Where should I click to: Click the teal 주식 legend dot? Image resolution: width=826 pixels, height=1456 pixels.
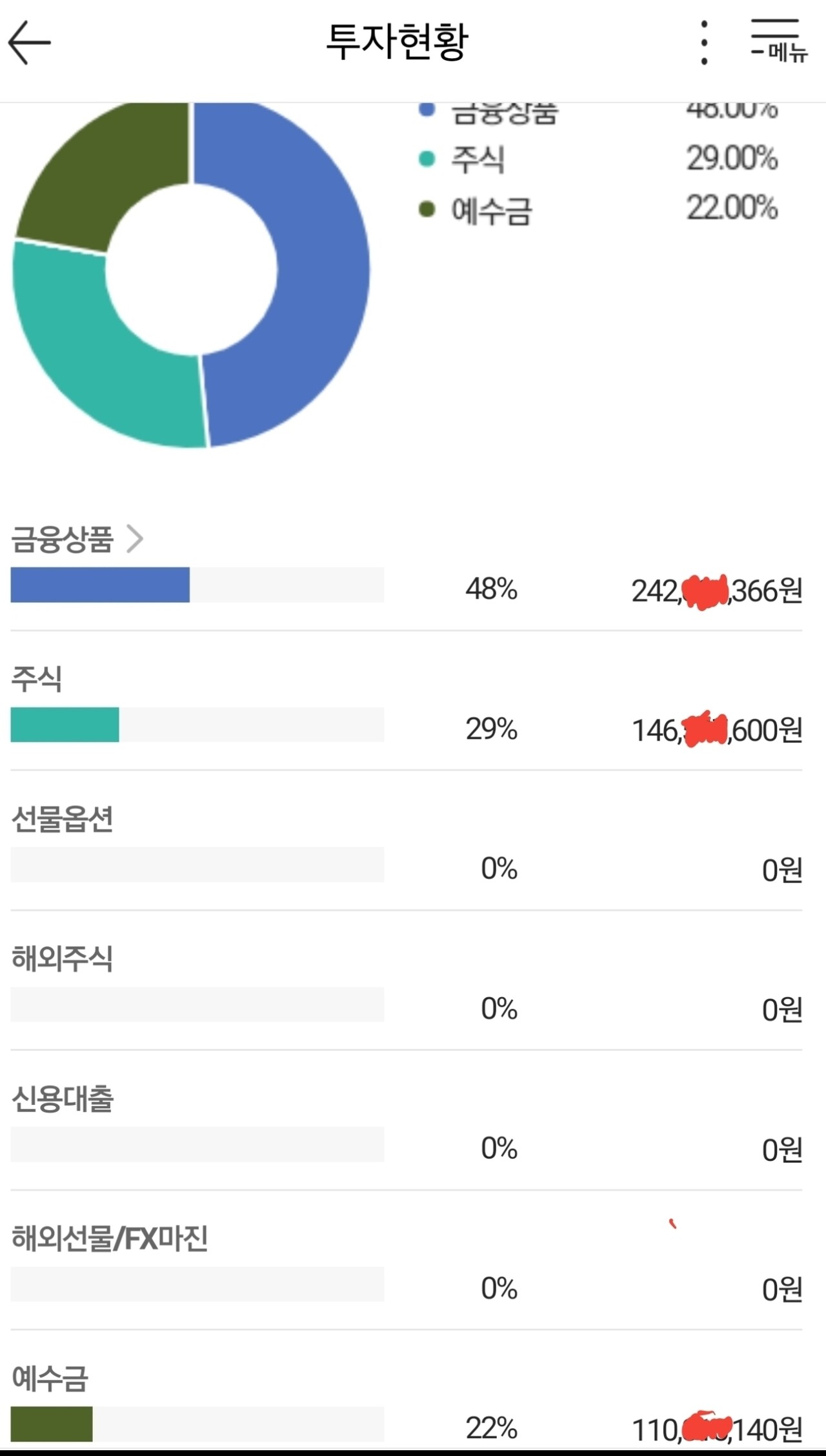428,159
